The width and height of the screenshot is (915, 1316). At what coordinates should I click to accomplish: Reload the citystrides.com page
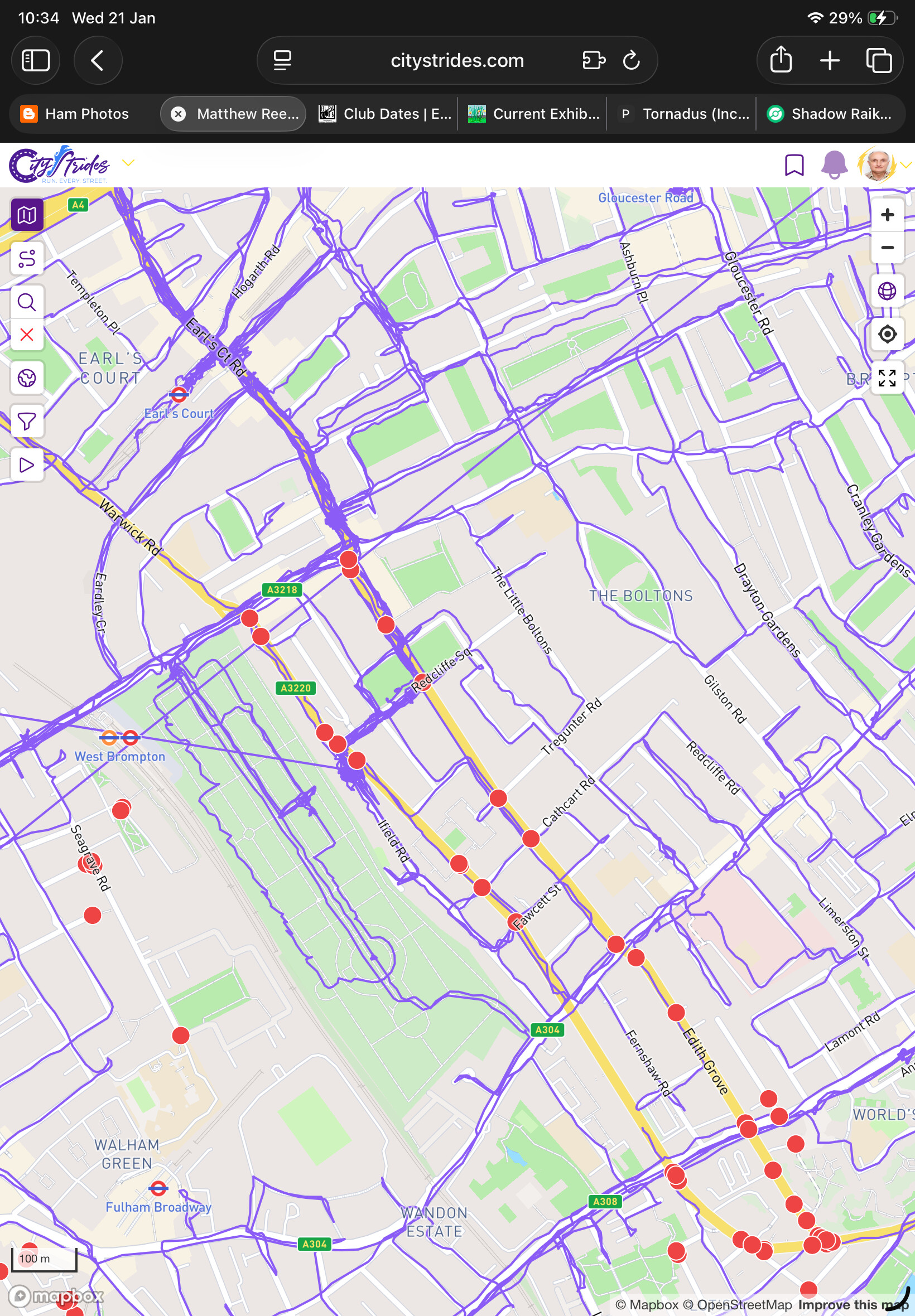click(x=631, y=60)
